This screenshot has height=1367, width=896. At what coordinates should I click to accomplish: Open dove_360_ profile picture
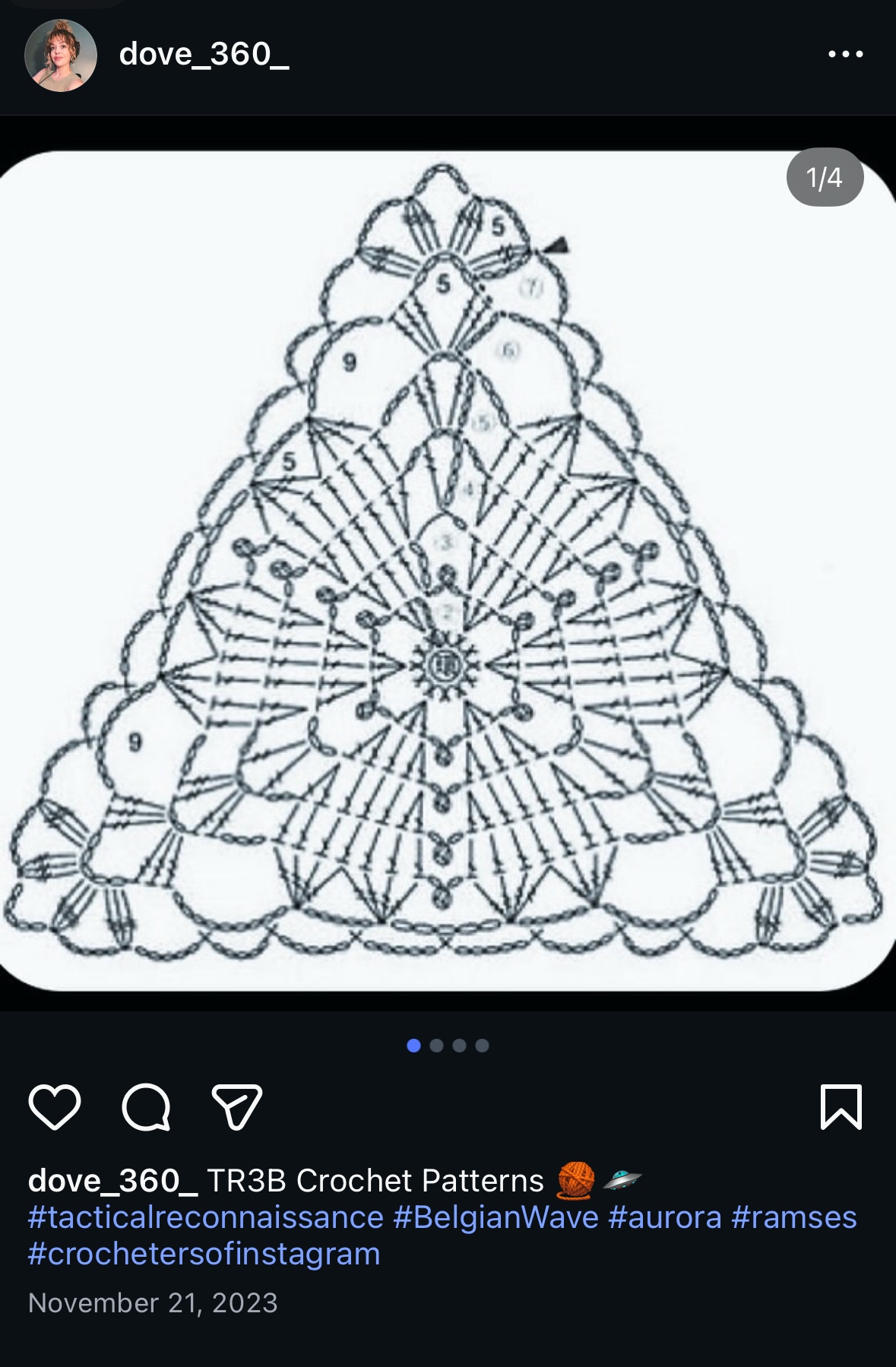pyautogui.click(x=61, y=55)
